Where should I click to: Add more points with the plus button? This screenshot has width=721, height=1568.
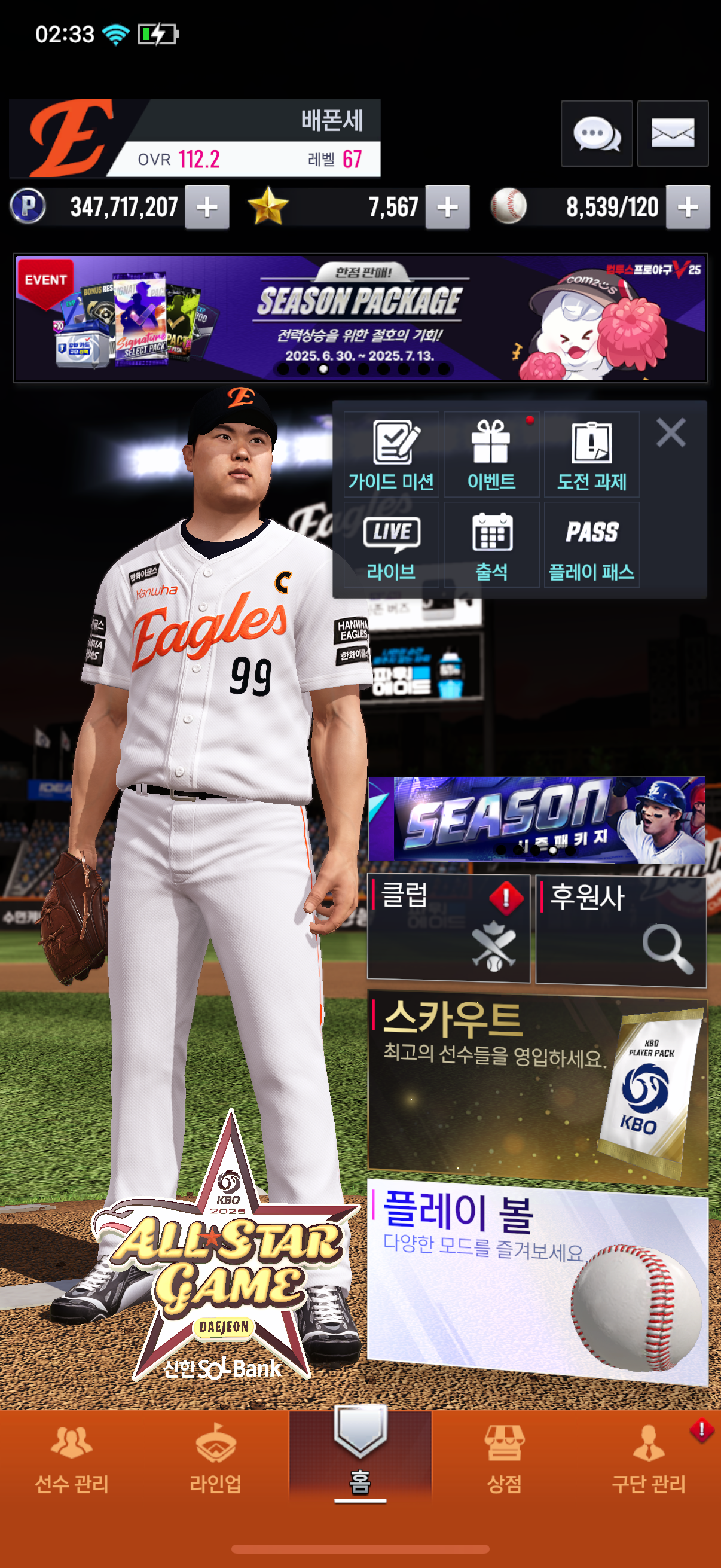coord(207,207)
